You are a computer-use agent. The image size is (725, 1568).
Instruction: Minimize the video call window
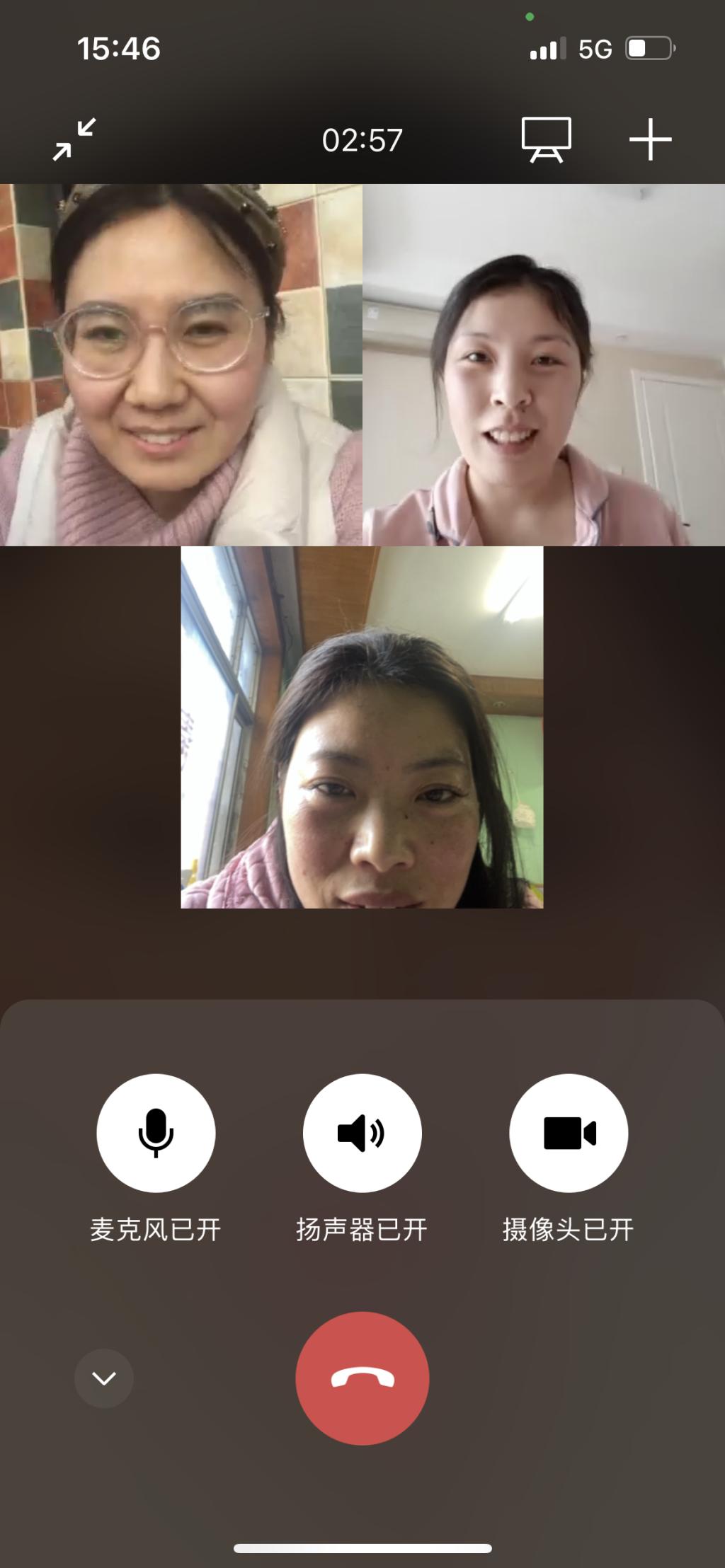(x=74, y=139)
